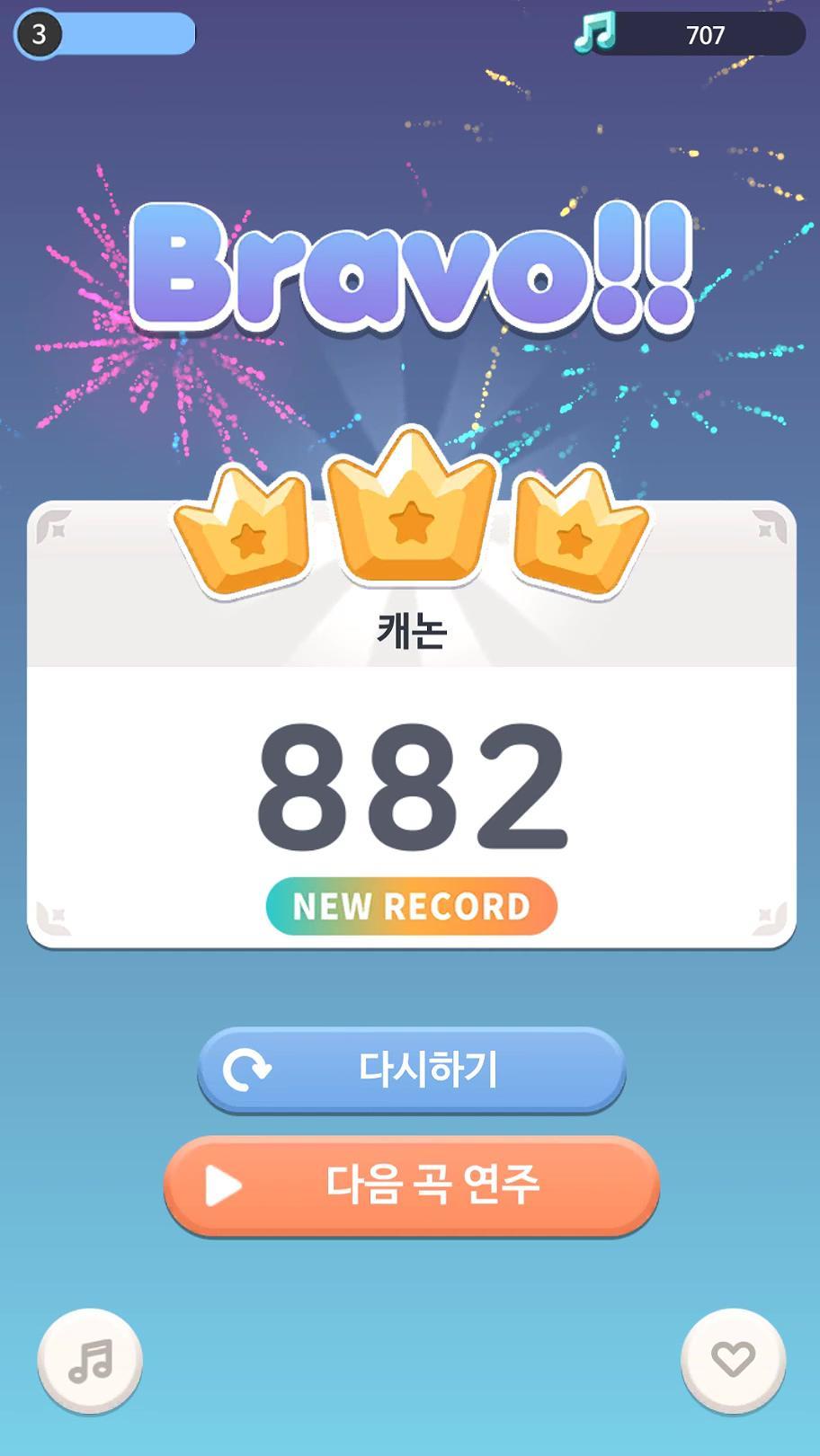Open favorites via the heart icon
The width and height of the screenshot is (820, 1456).
point(733,1360)
